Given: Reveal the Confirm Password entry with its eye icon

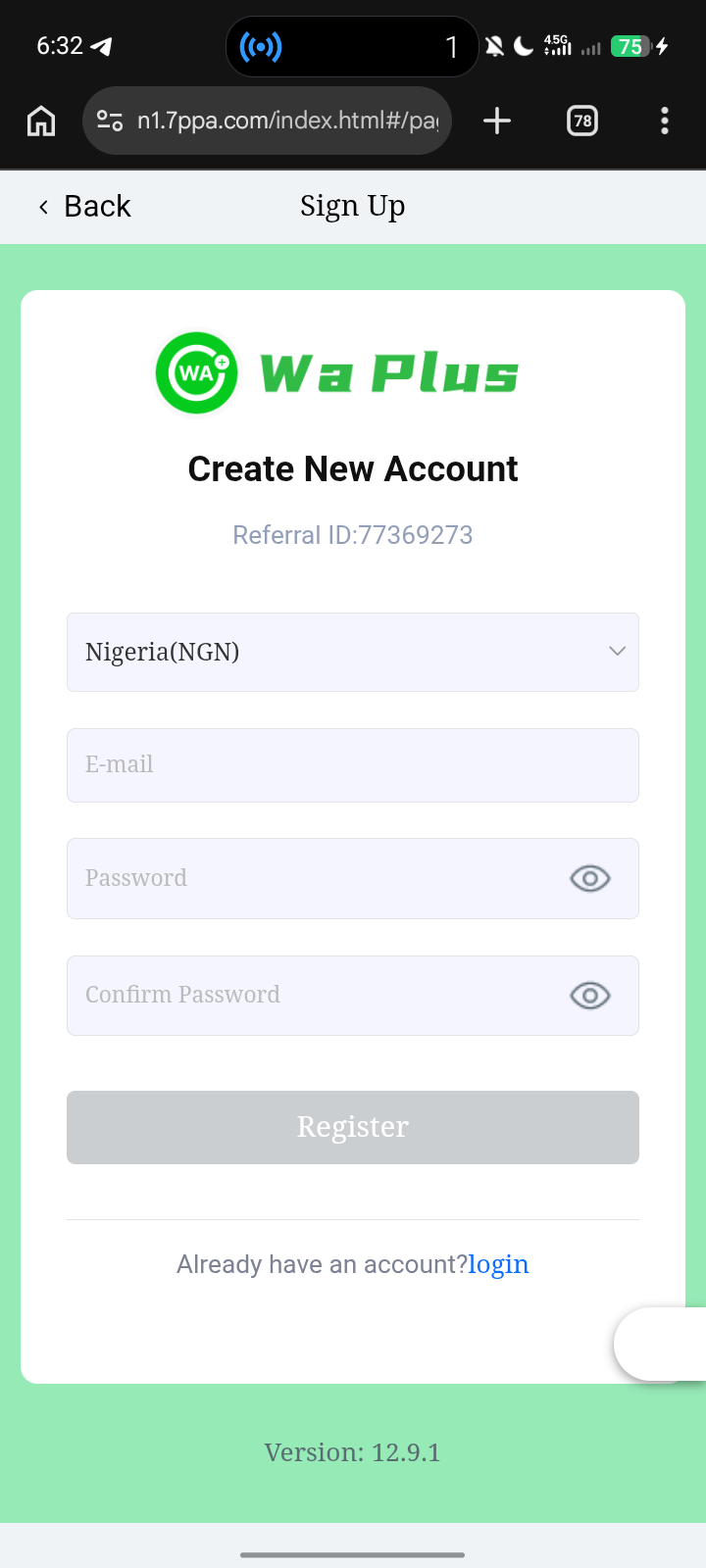Looking at the screenshot, I should click(x=589, y=996).
